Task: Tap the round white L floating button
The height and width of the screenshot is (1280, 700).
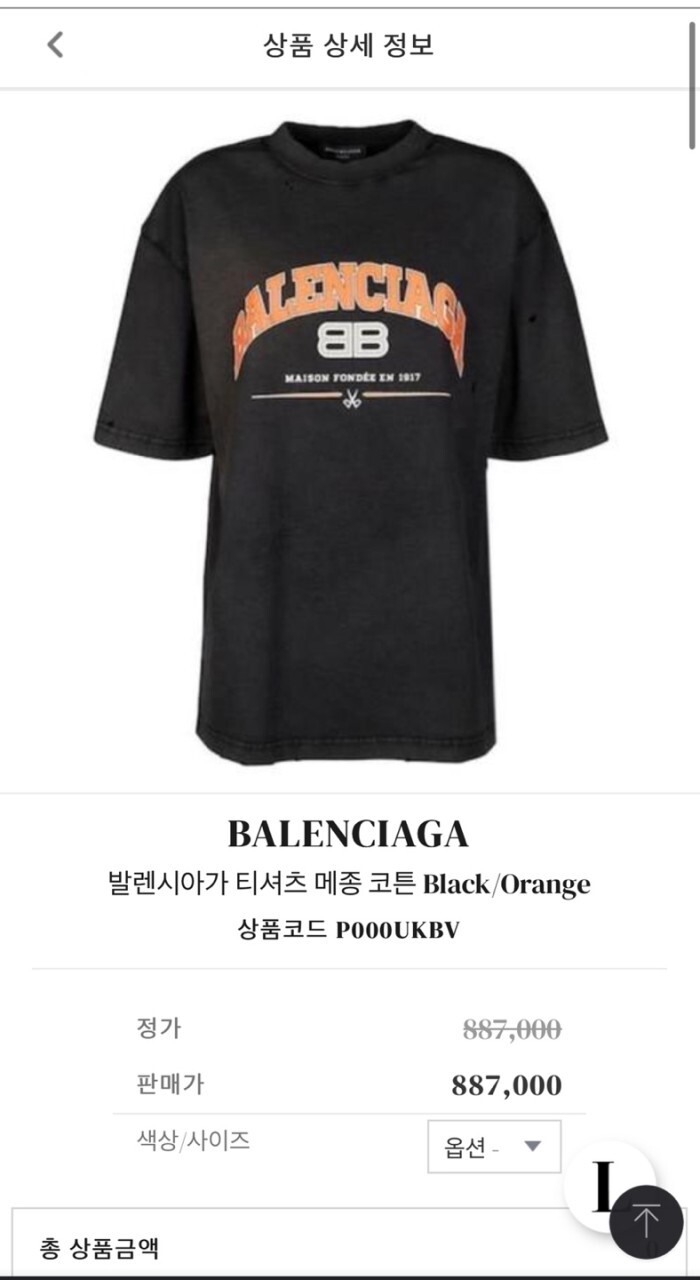Action: coord(603,1187)
